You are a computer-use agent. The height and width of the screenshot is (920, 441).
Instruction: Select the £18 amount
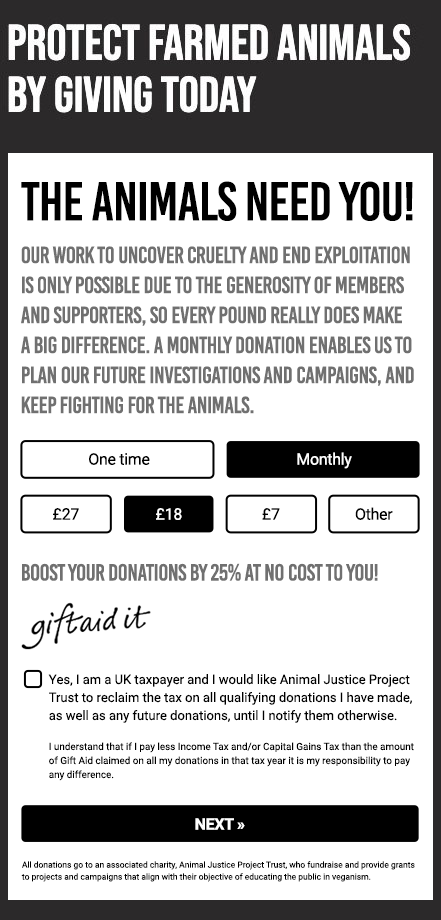point(169,514)
